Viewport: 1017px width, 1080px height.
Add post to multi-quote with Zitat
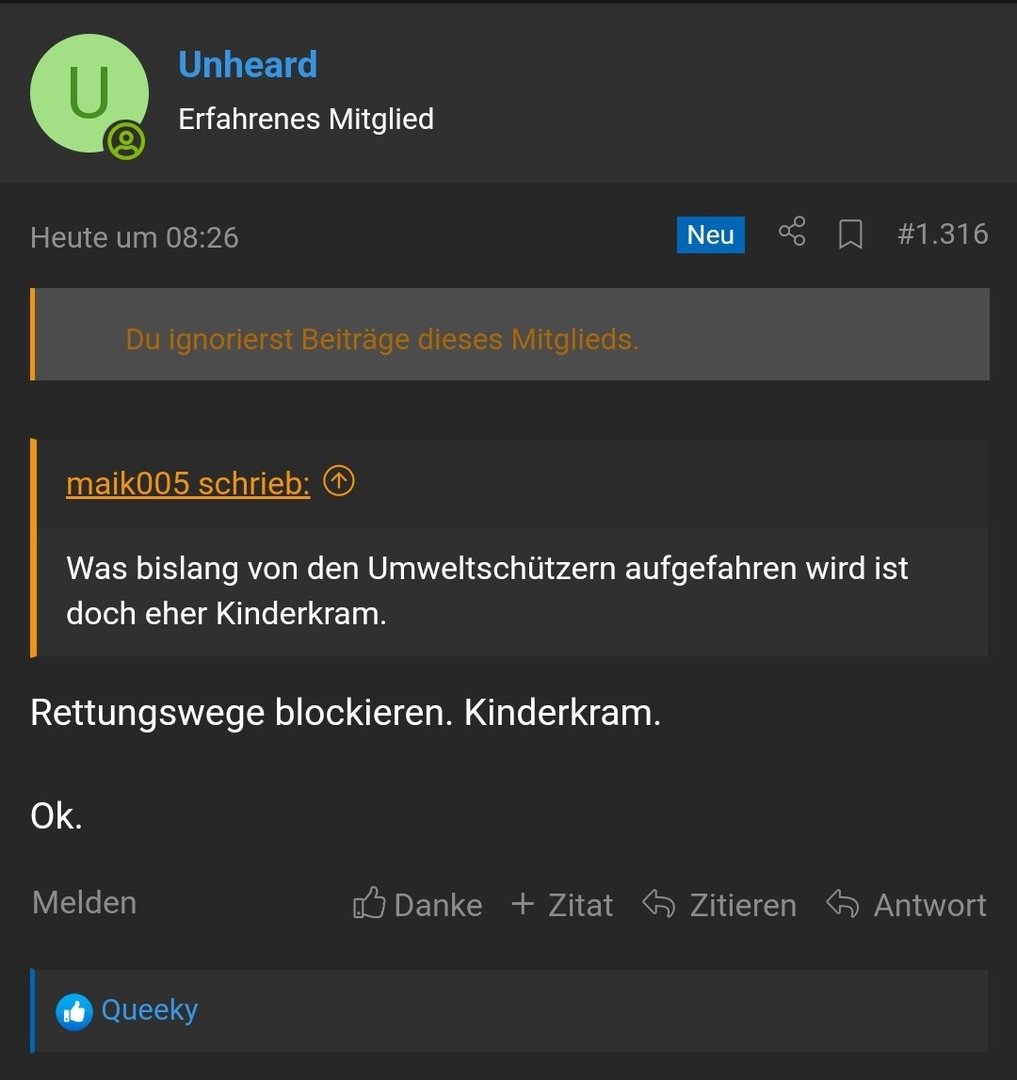click(562, 905)
